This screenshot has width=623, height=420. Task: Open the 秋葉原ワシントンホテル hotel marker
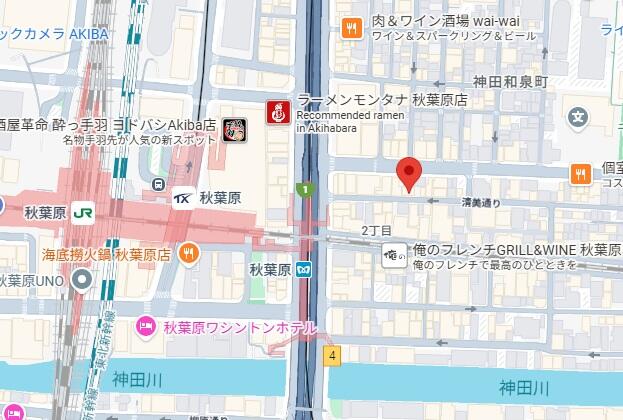click(146, 327)
